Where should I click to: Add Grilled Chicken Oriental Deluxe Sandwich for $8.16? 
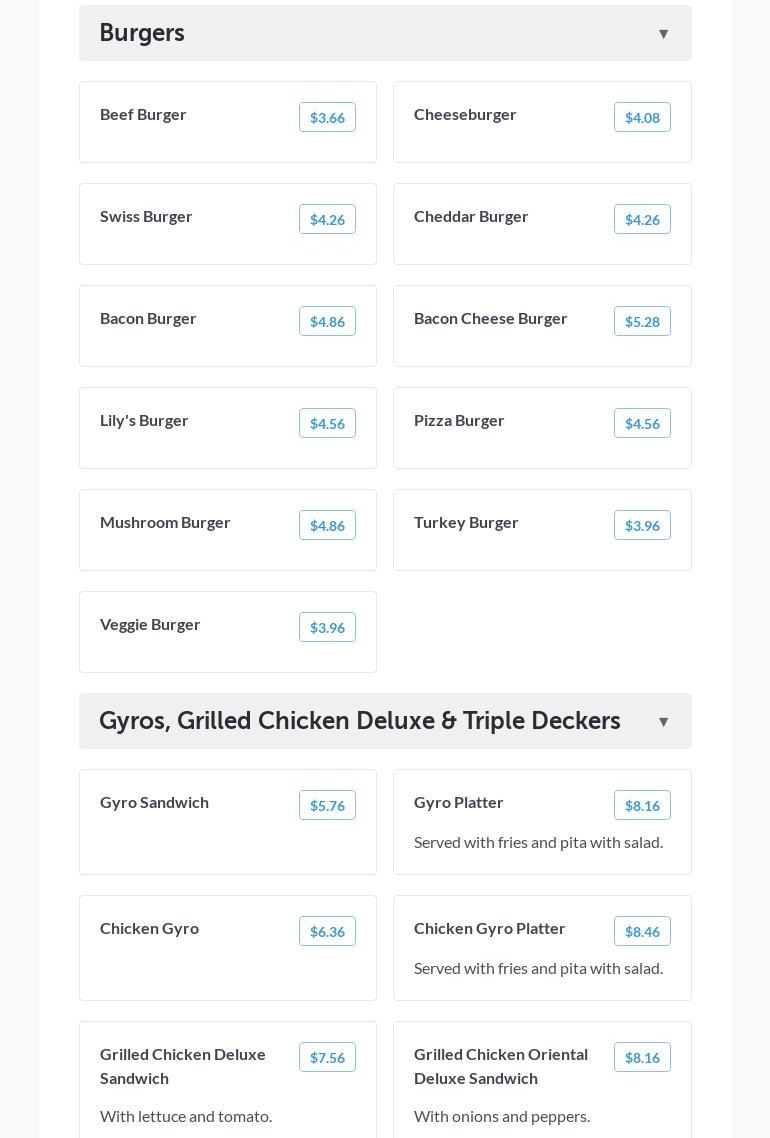click(x=641, y=1058)
